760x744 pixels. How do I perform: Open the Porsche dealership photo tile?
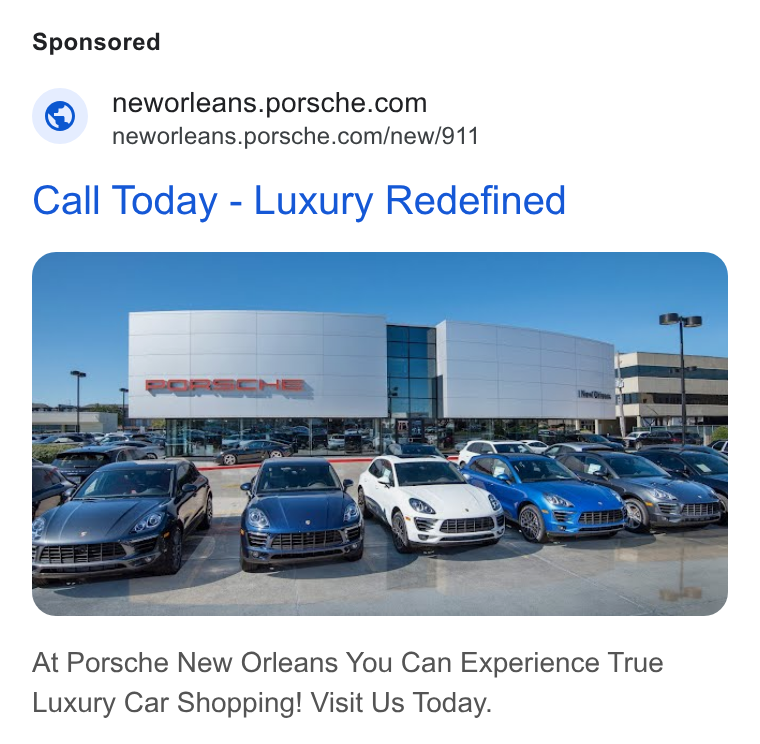[x=380, y=433]
